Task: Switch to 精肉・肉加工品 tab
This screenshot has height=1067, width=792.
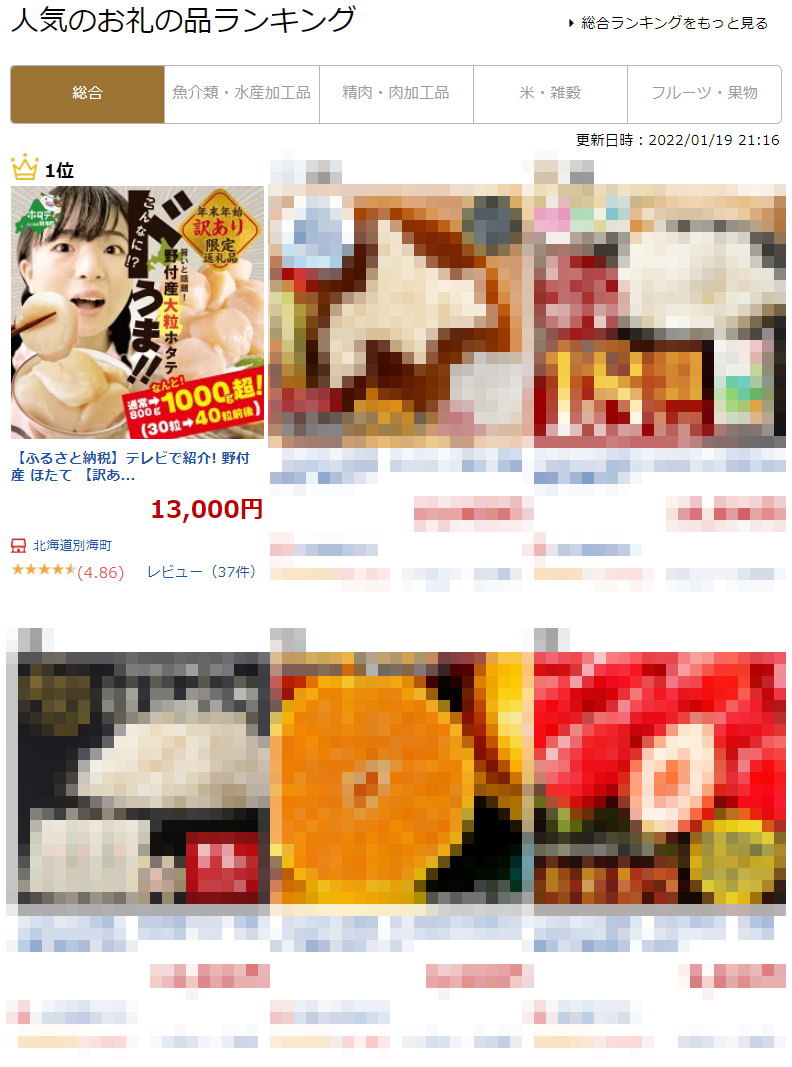Action: [396, 94]
